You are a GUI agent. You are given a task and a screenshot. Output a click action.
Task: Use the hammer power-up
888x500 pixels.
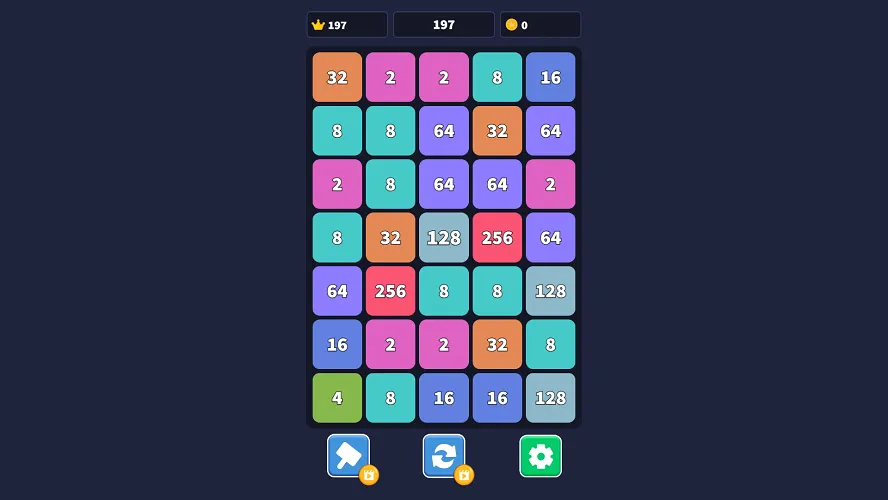(348, 456)
